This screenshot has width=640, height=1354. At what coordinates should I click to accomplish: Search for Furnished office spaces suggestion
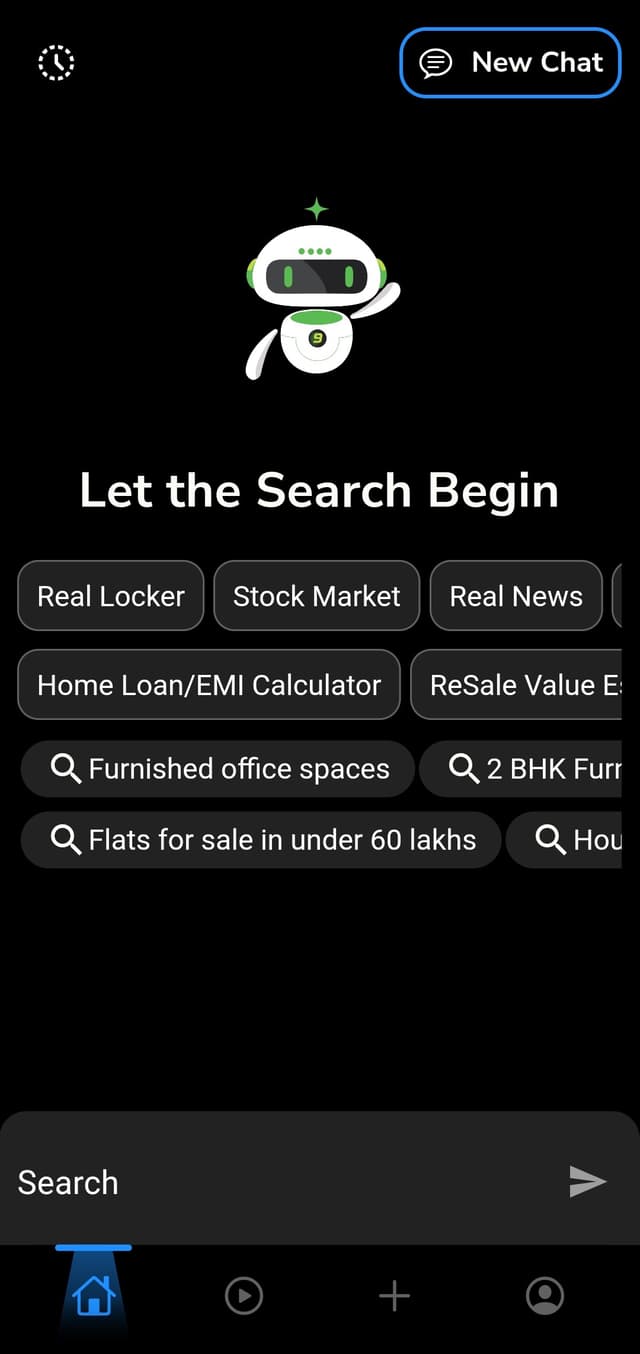point(218,769)
